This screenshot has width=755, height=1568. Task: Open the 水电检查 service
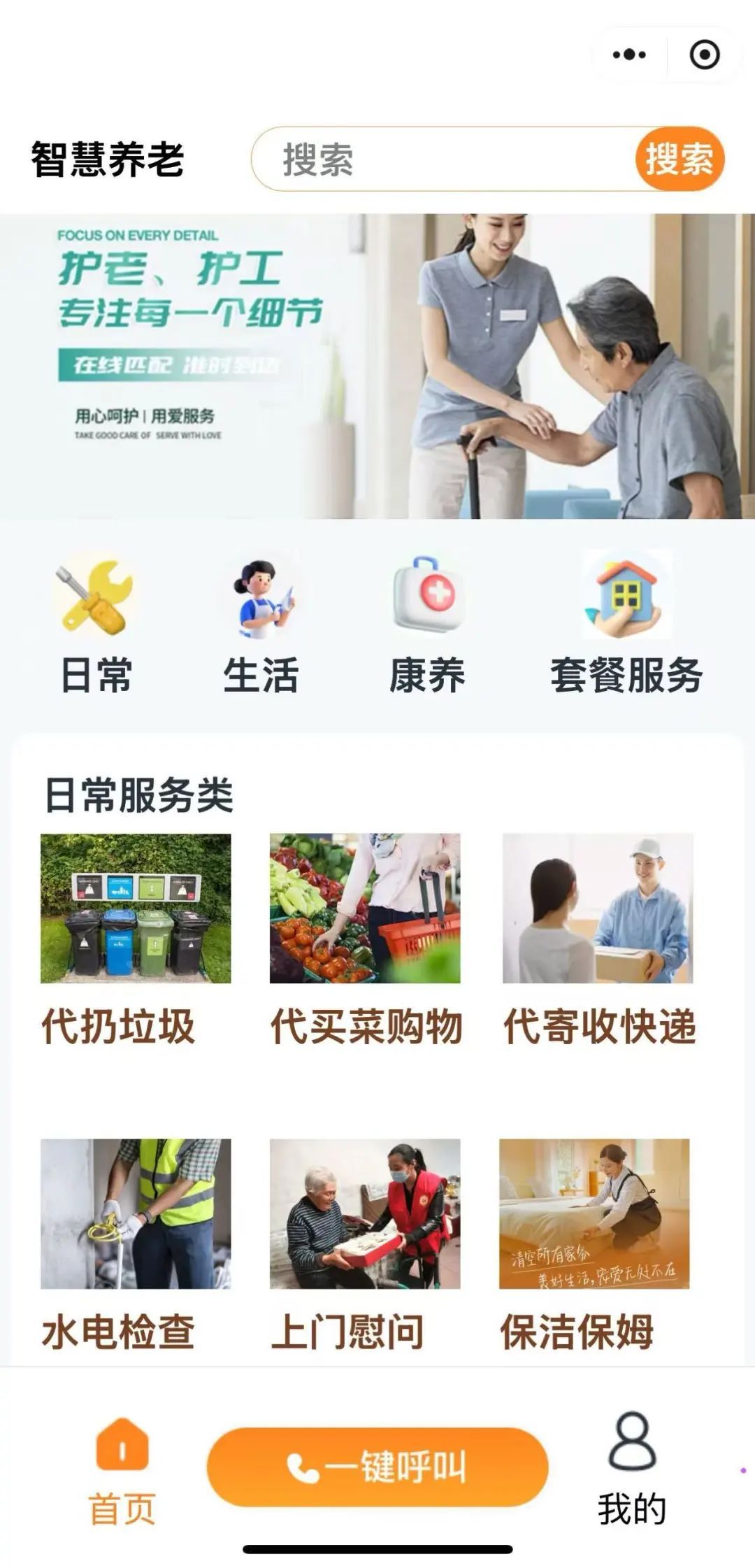tap(135, 1243)
